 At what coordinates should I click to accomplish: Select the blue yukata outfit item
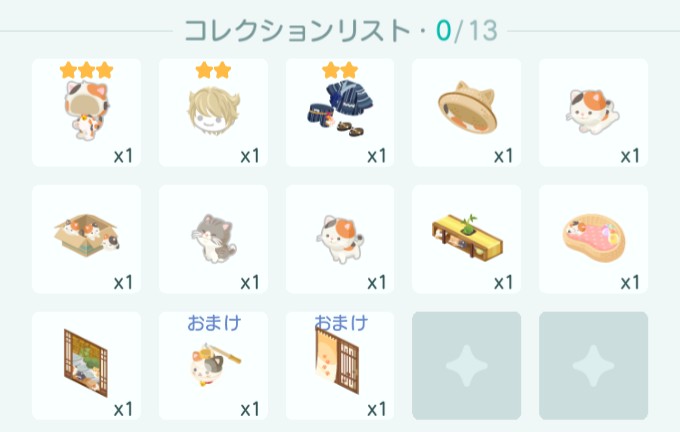coord(339,112)
